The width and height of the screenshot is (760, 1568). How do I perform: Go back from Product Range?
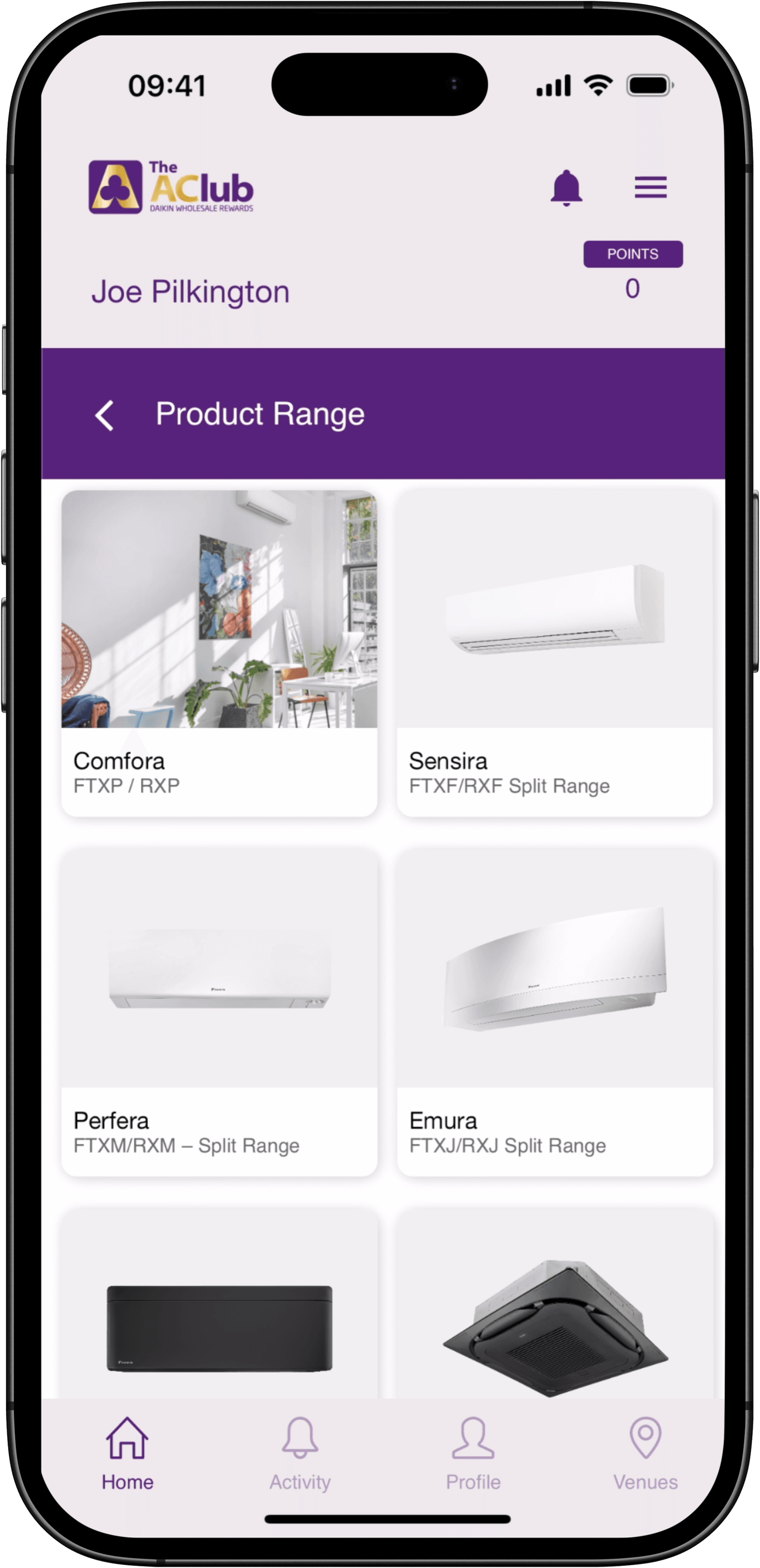tap(105, 416)
